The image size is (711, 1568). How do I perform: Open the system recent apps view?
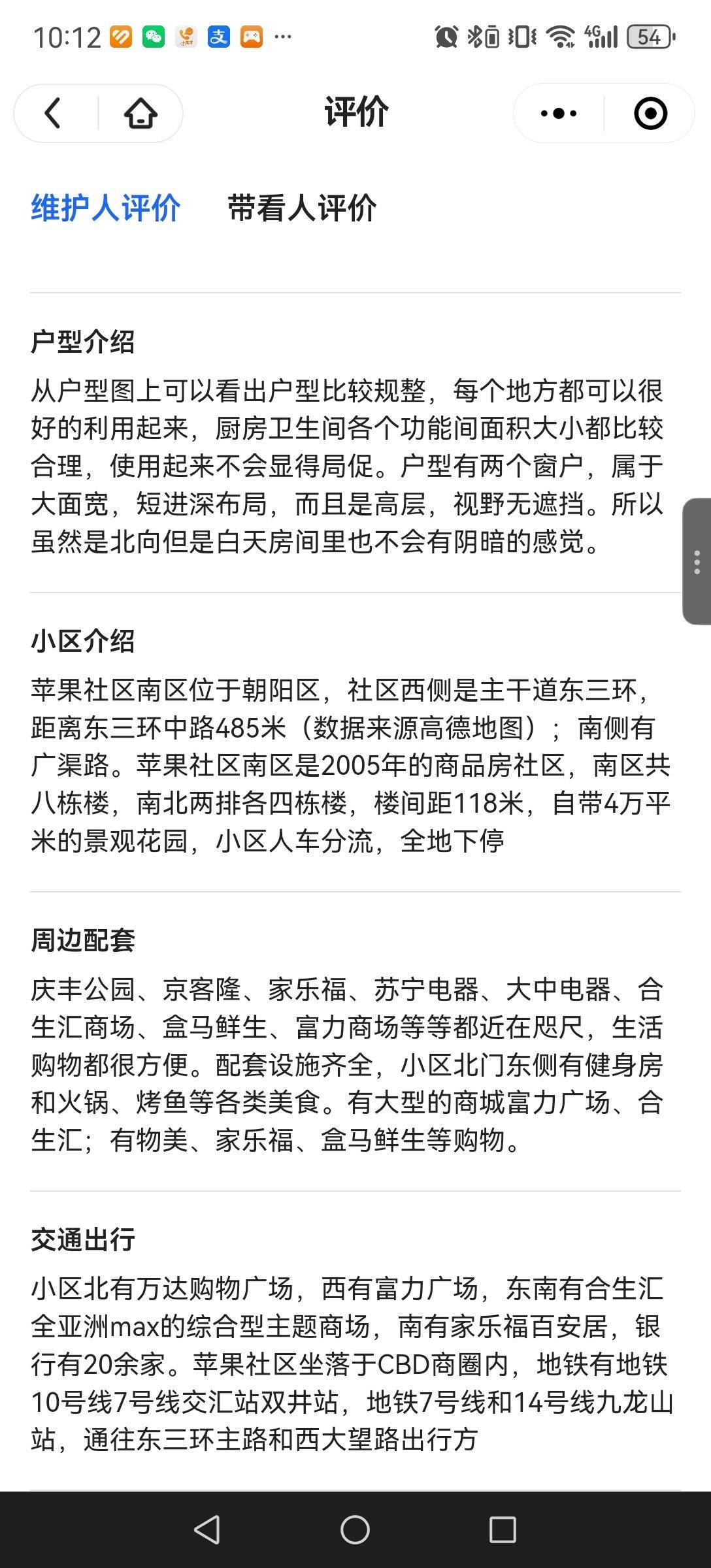pyautogui.click(x=503, y=1529)
